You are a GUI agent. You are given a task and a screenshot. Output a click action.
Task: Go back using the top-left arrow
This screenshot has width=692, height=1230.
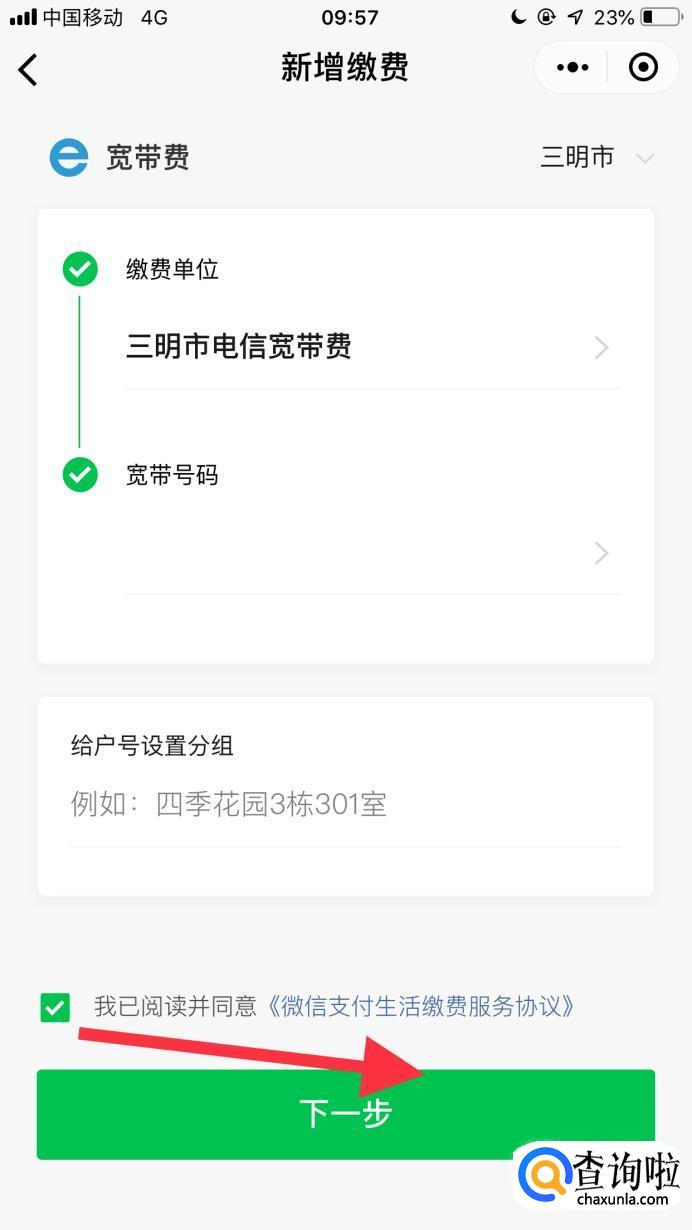tap(28, 69)
